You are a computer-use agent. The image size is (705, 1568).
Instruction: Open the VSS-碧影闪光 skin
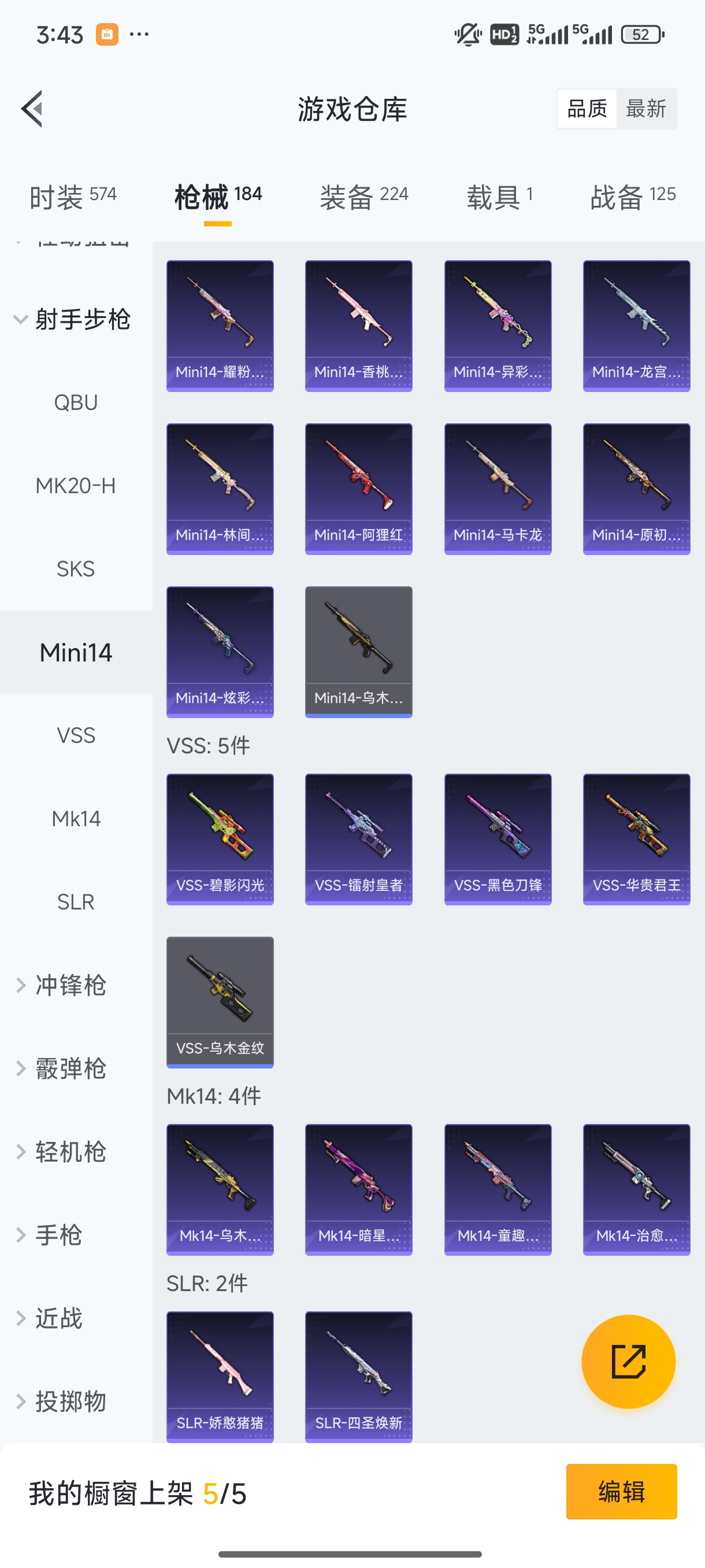click(x=220, y=839)
